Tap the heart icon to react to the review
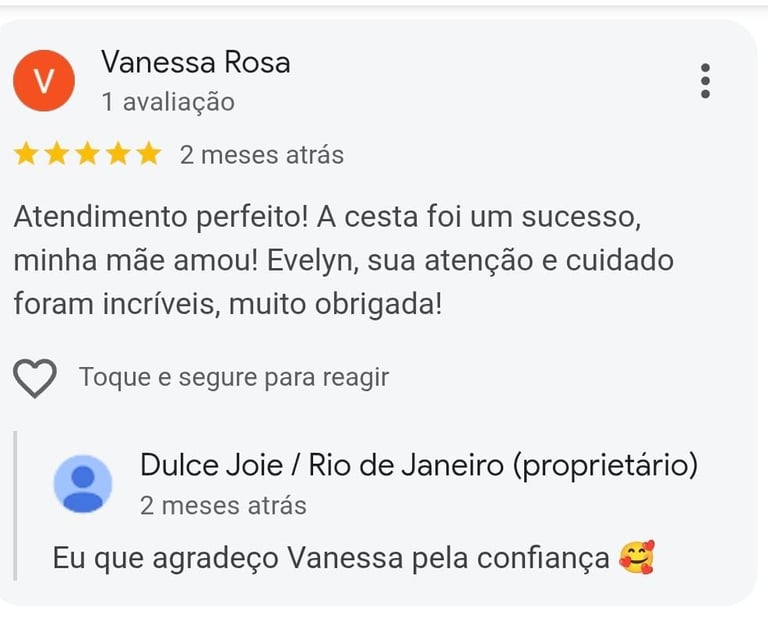Viewport: 768px width, 625px height. [x=36, y=378]
